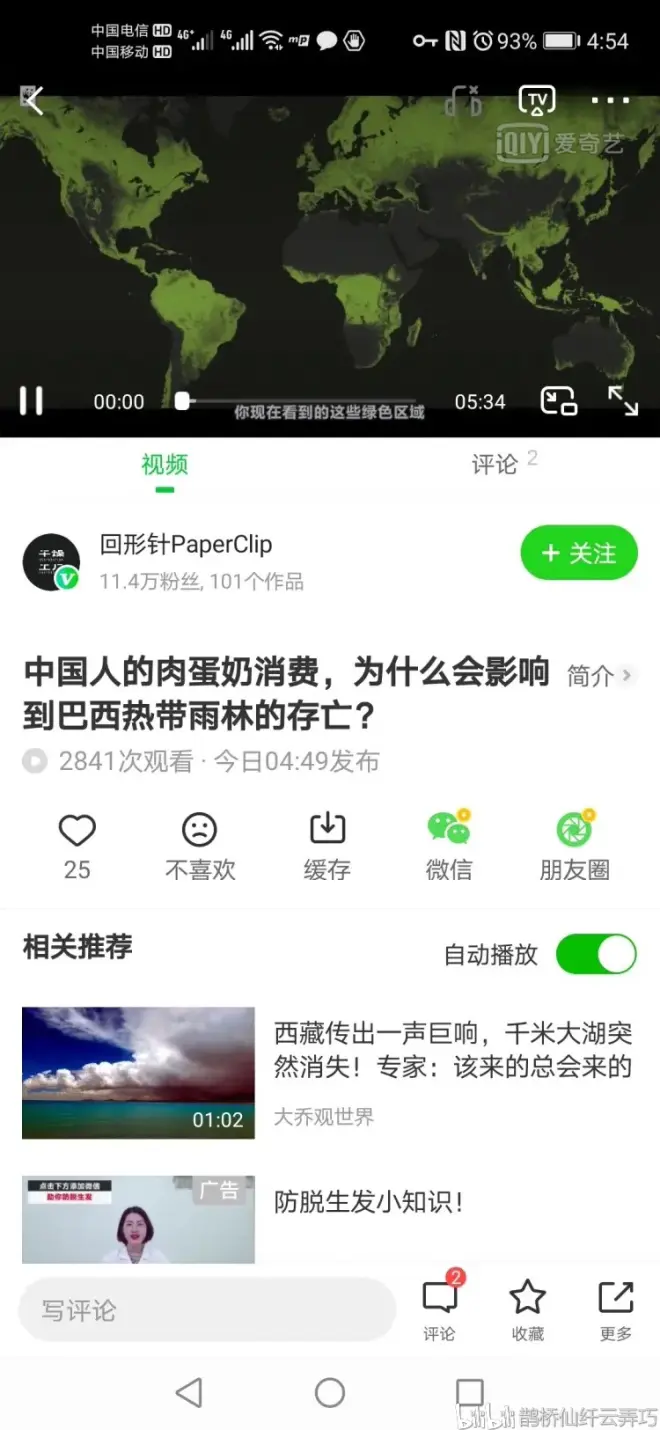Viewport: 660px width, 1430px height.
Task: Share video to 微信
Action: pos(449,845)
